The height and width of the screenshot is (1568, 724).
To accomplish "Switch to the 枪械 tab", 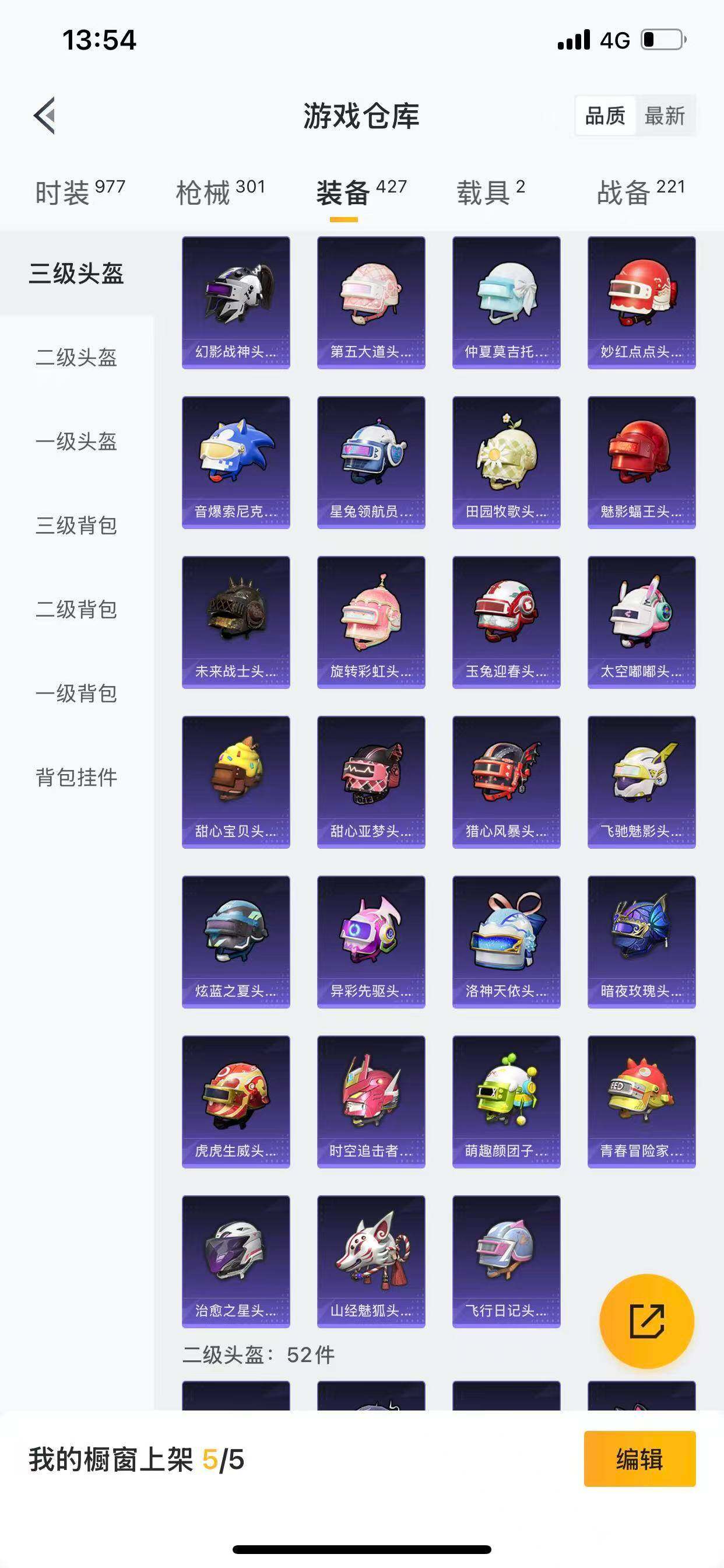I will 208,188.
